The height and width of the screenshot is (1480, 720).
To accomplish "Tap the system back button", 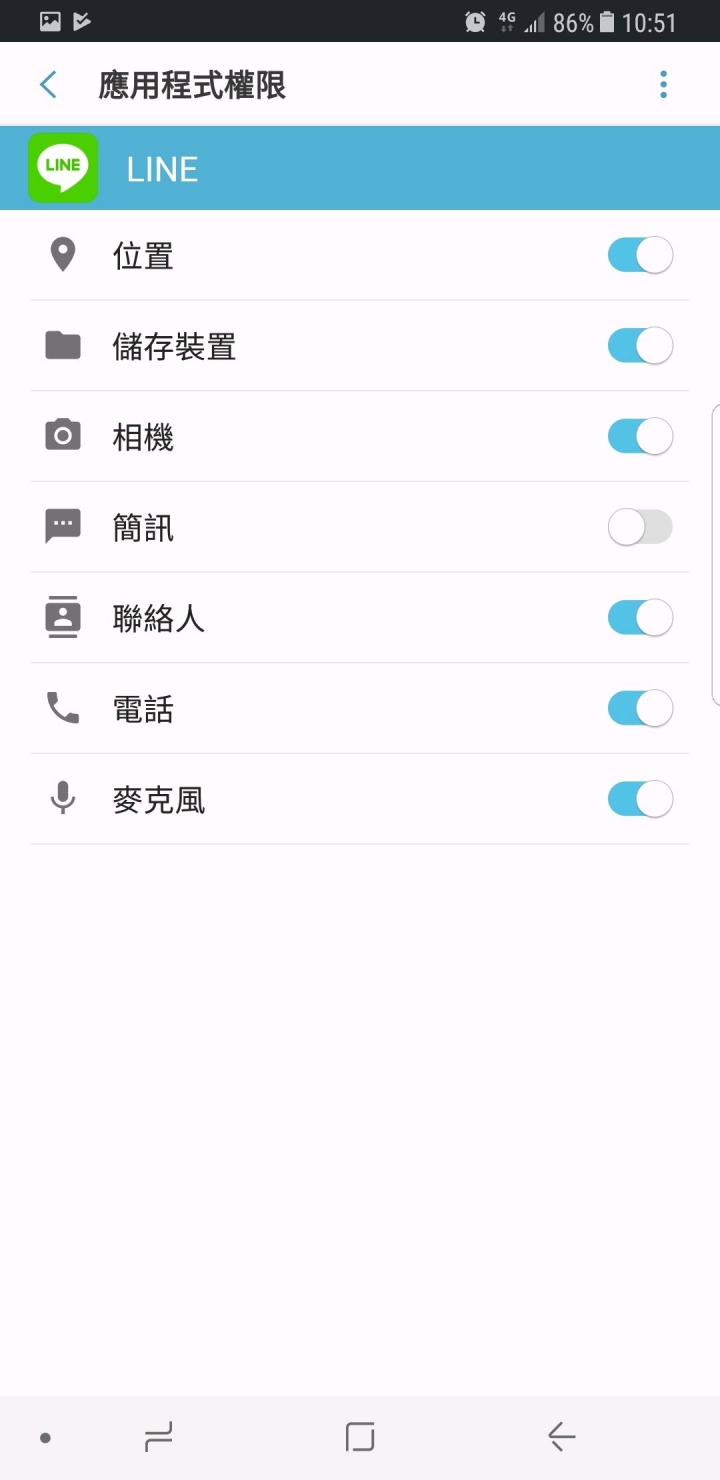I will click(x=562, y=1437).
